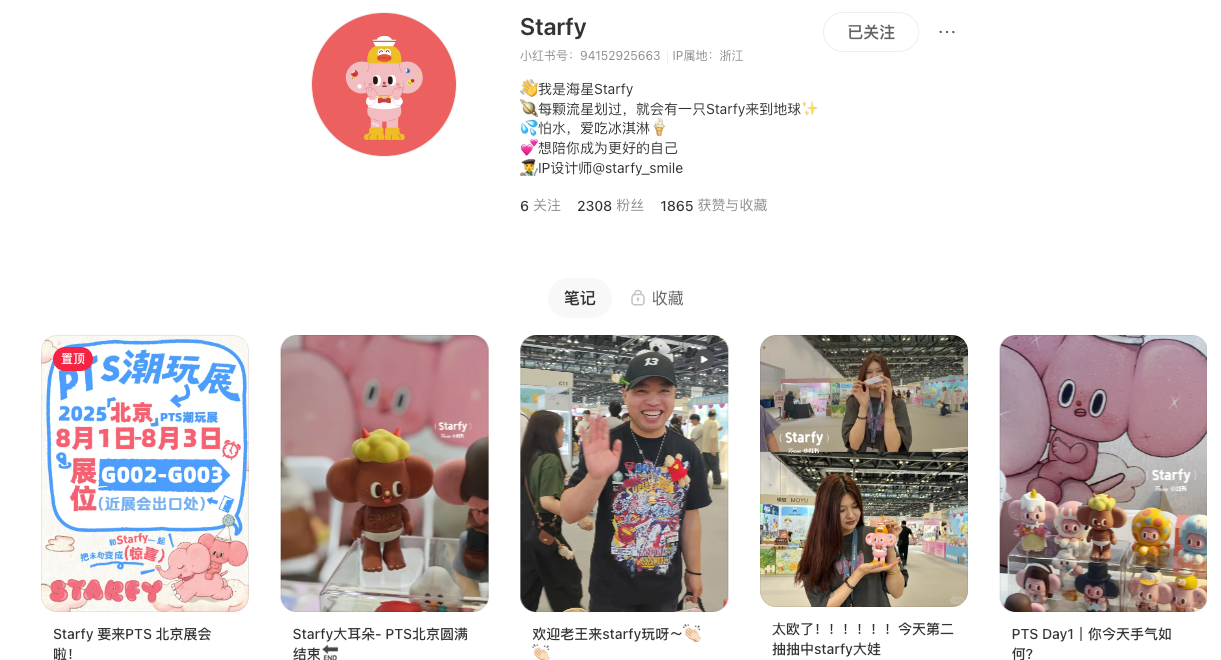1221x660 pixels.
Task: View the 2308 粉丝 followers list
Action: pyautogui.click(x=610, y=205)
